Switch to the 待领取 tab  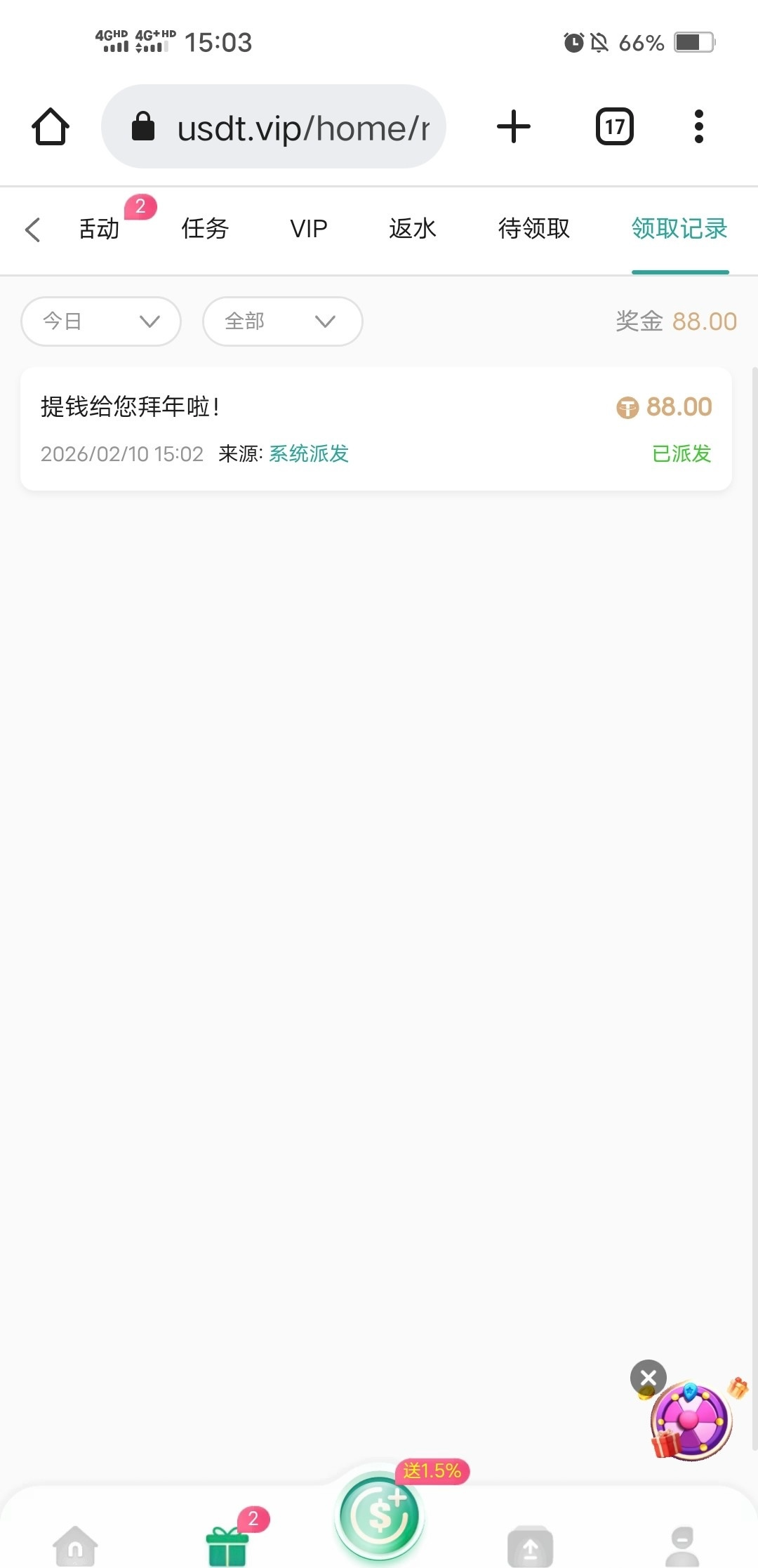coord(534,229)
